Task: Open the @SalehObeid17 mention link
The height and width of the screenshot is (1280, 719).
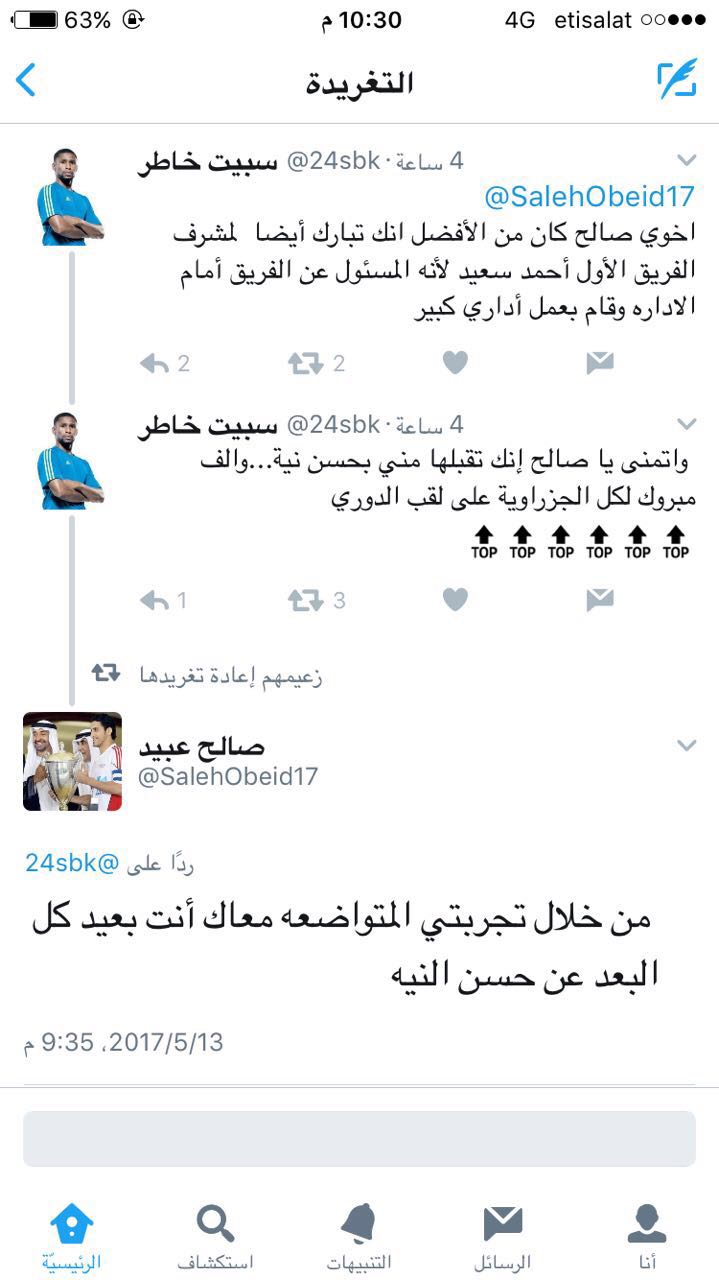Action: [x=590, y=197]
